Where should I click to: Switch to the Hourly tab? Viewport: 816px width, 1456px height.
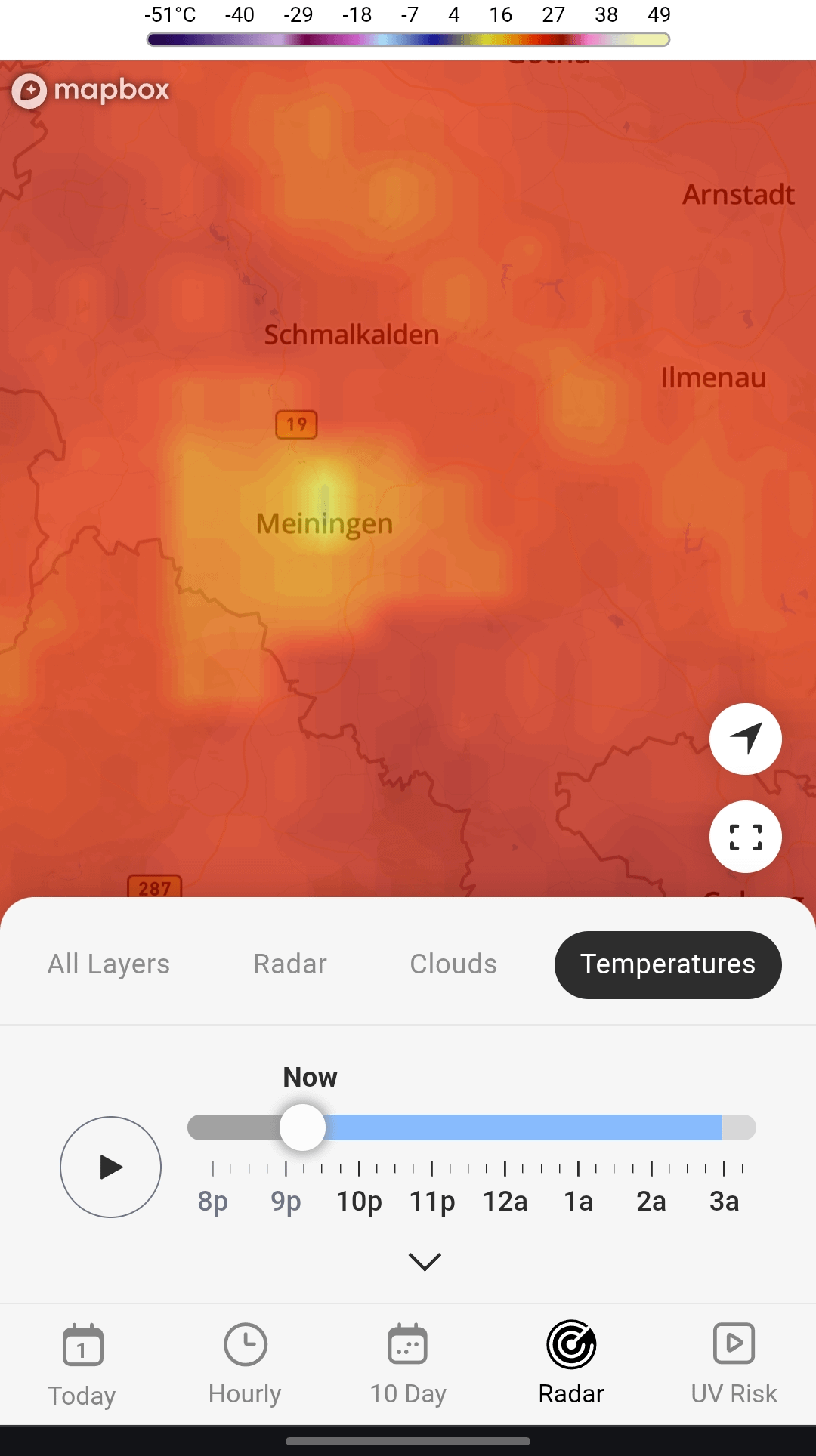[245, 1365]
